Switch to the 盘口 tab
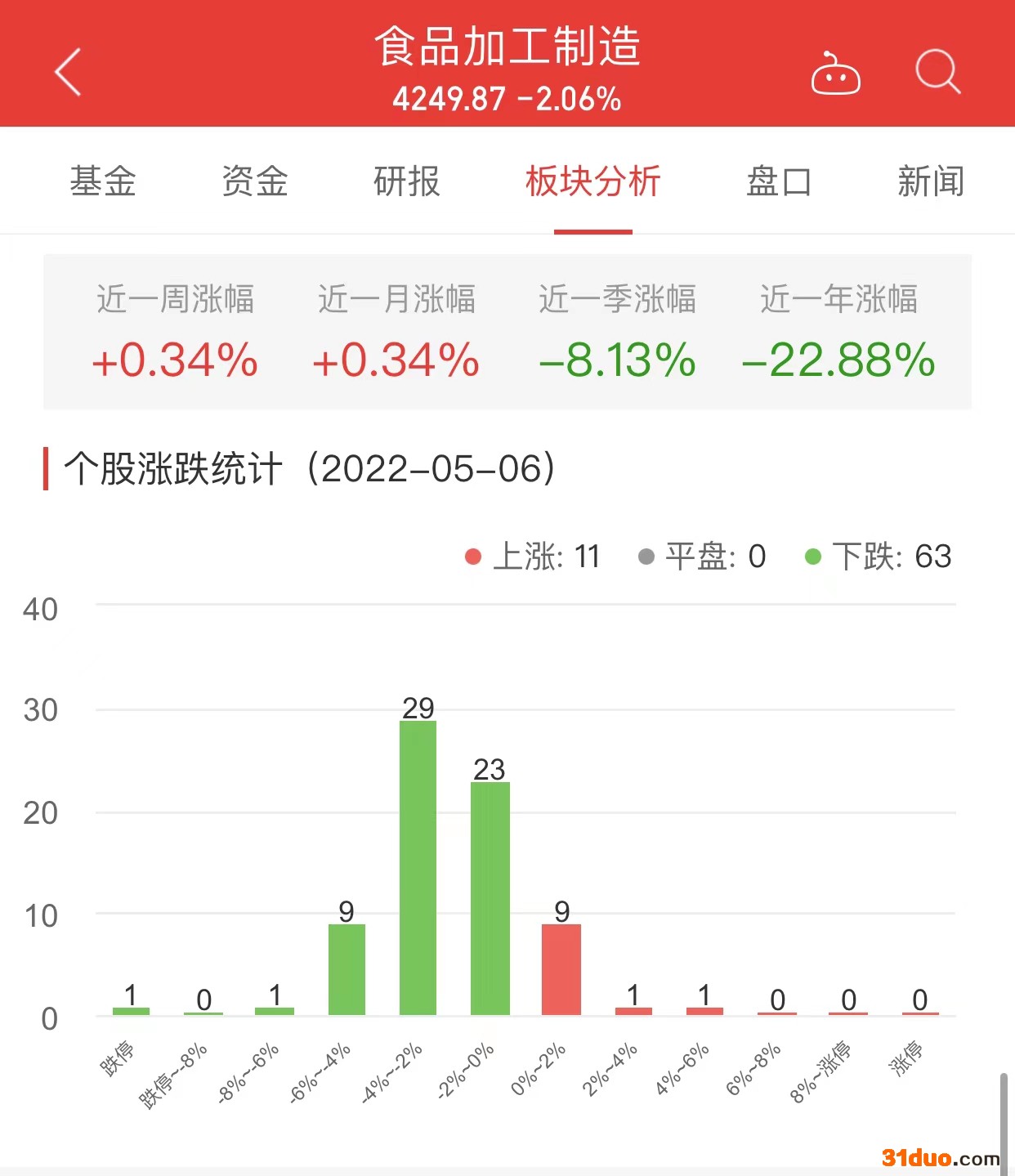 [x=778, y=181]
